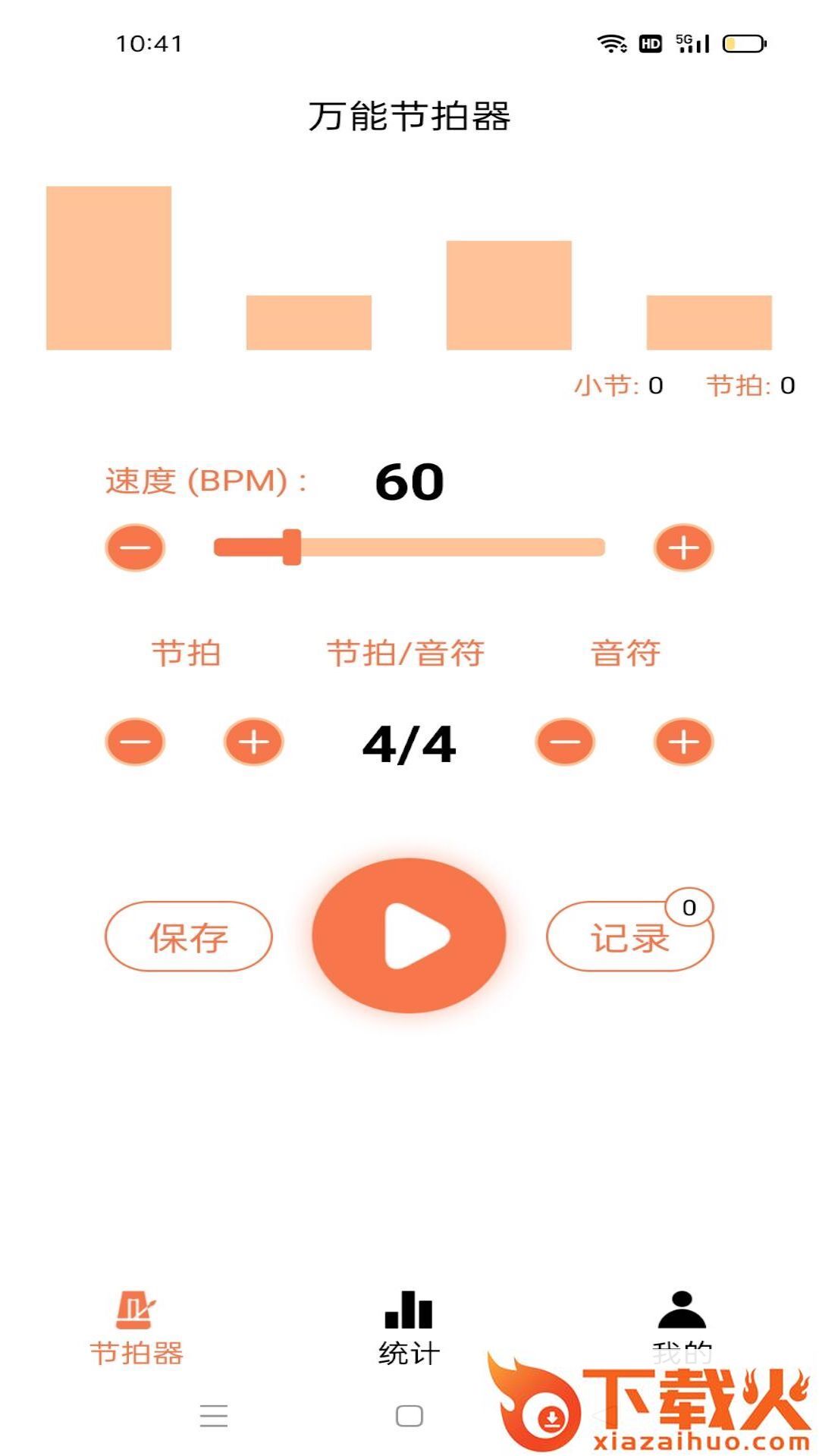Select the 节拍器 metronome tab
The image size is (819, 1456).
136,1329
